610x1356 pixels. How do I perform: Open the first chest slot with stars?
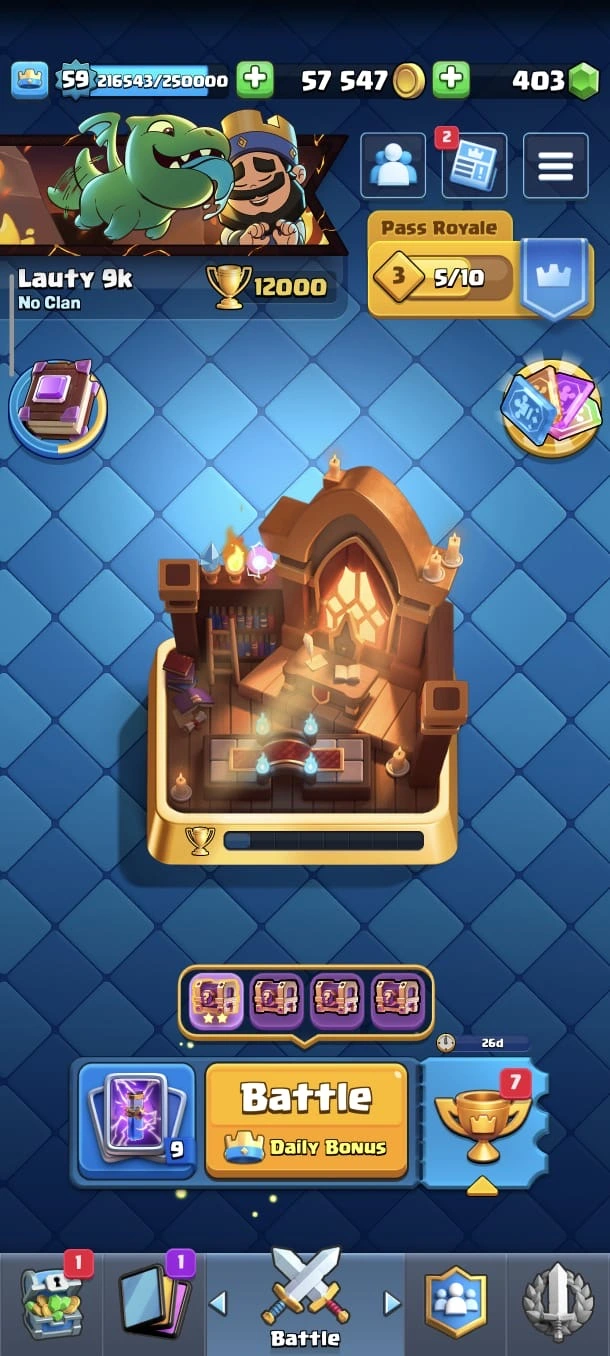pyautogui.click(x=216, y=1000)
